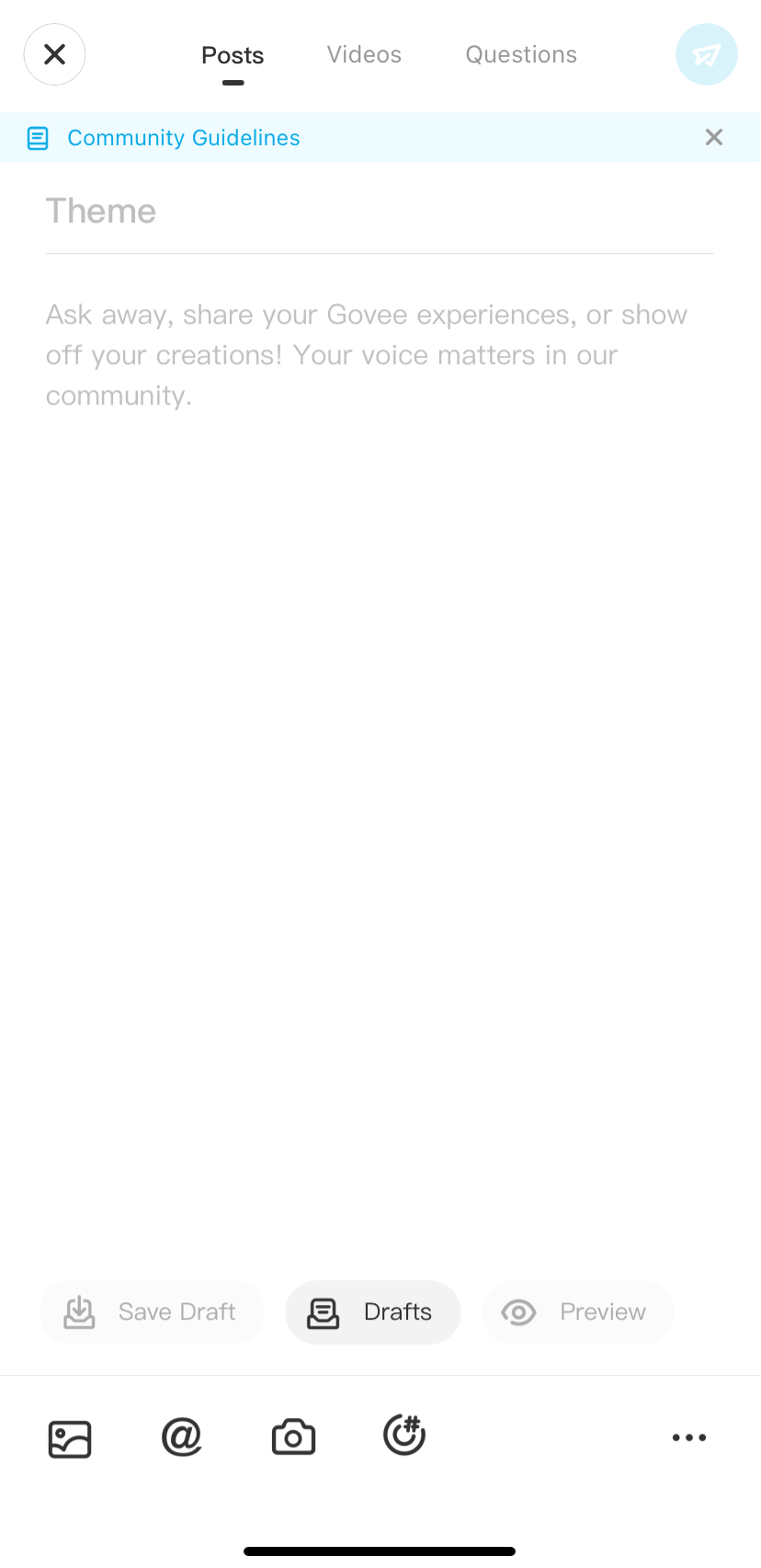Open the Community Guidelines link
The image size is (761, 1568).
click(183, 138)
